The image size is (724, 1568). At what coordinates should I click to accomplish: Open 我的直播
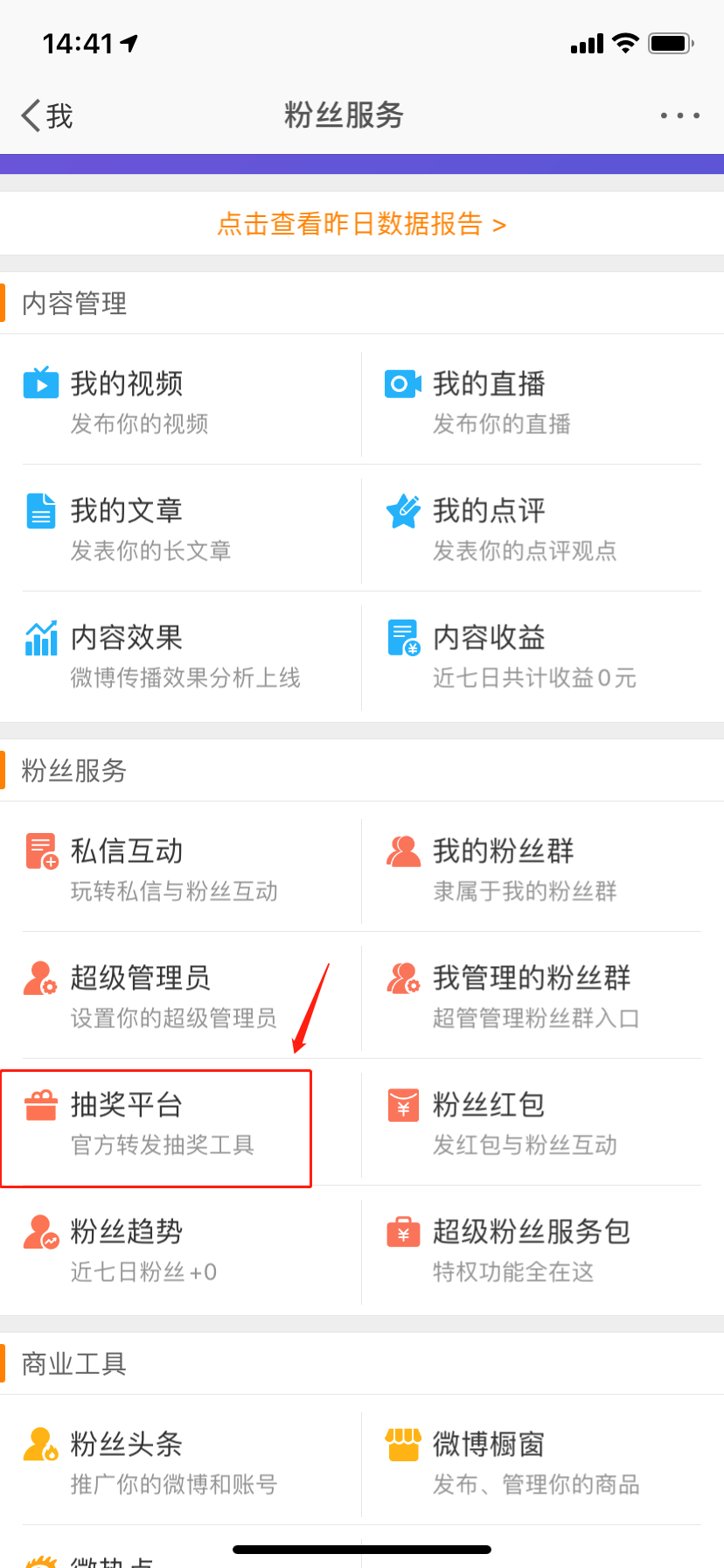(490, 402)
